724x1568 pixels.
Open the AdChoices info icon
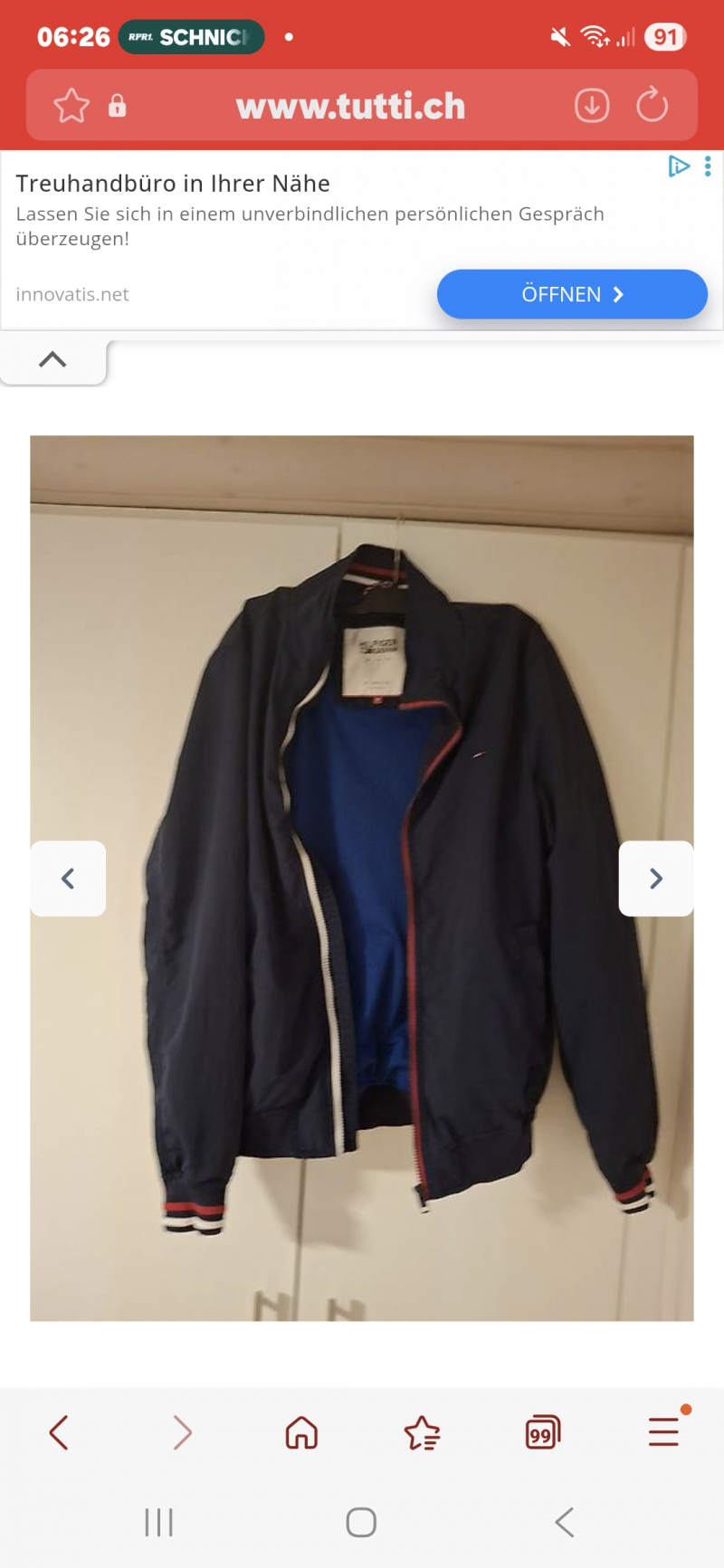click(679, 166)
